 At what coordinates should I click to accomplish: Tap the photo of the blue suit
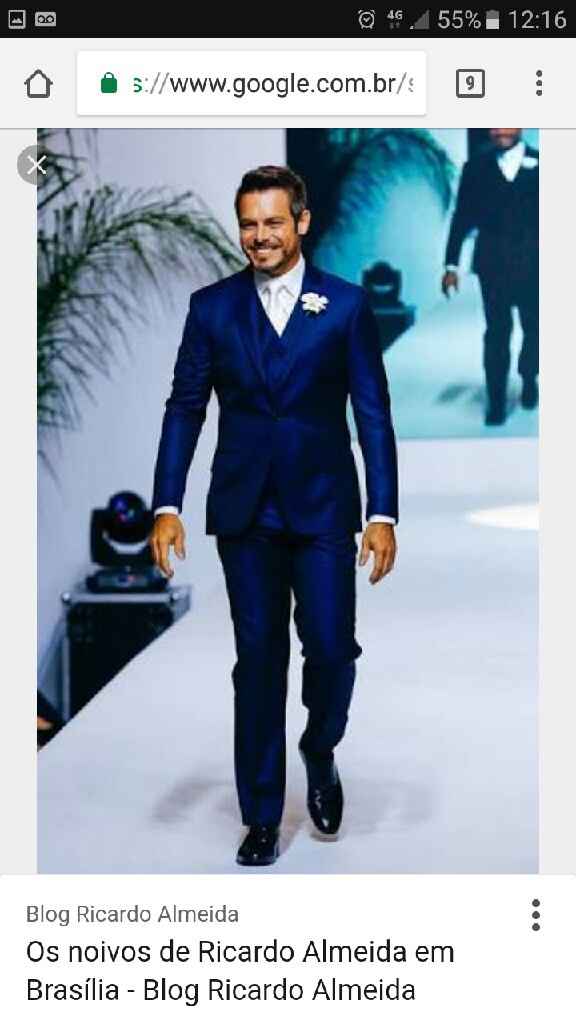[288, 501]
